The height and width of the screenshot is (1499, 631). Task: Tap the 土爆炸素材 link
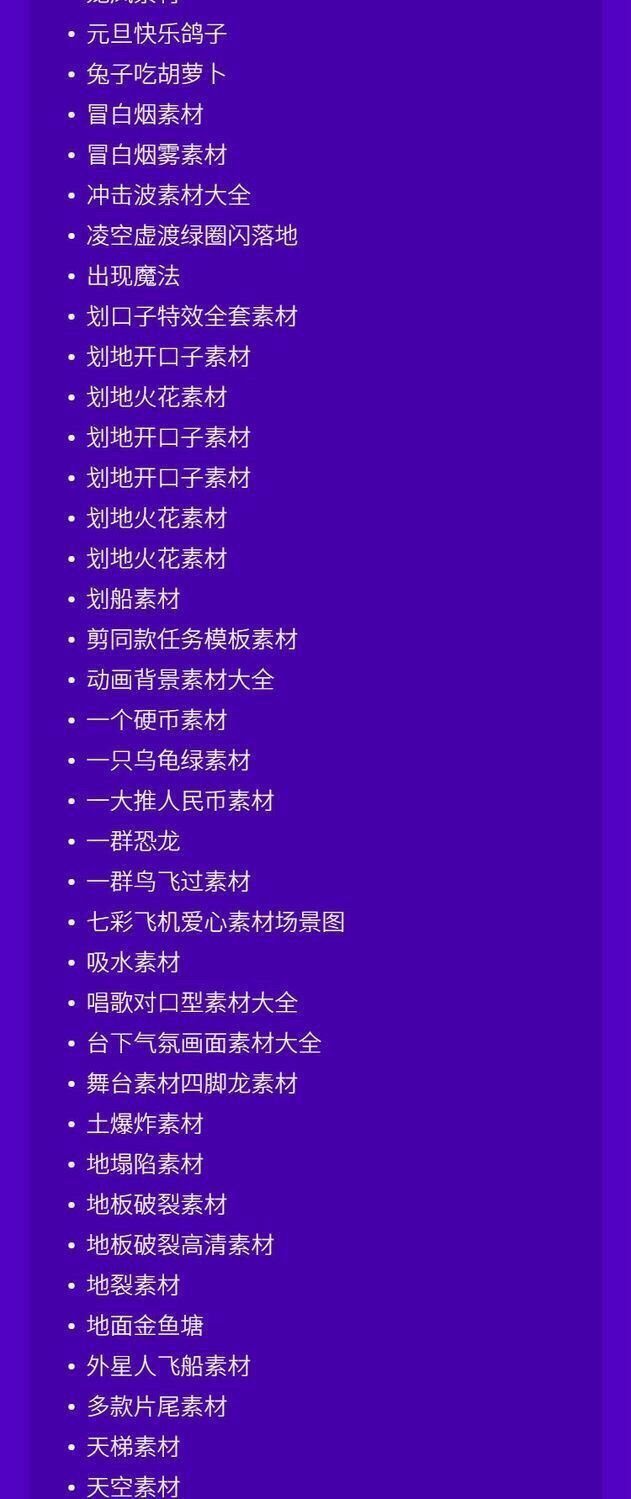click(145, 1124)
